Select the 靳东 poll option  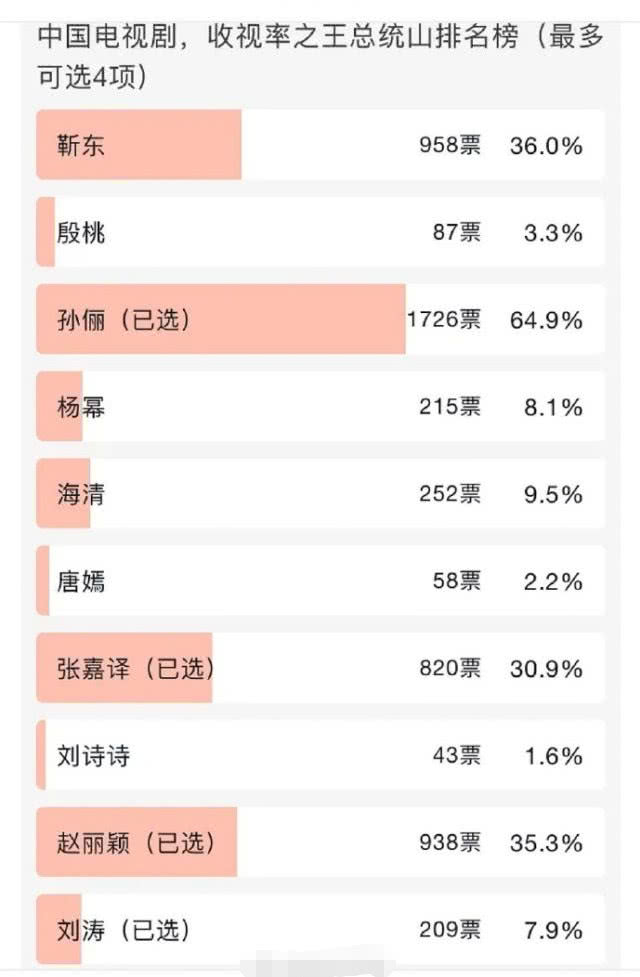tap(320, 145)
